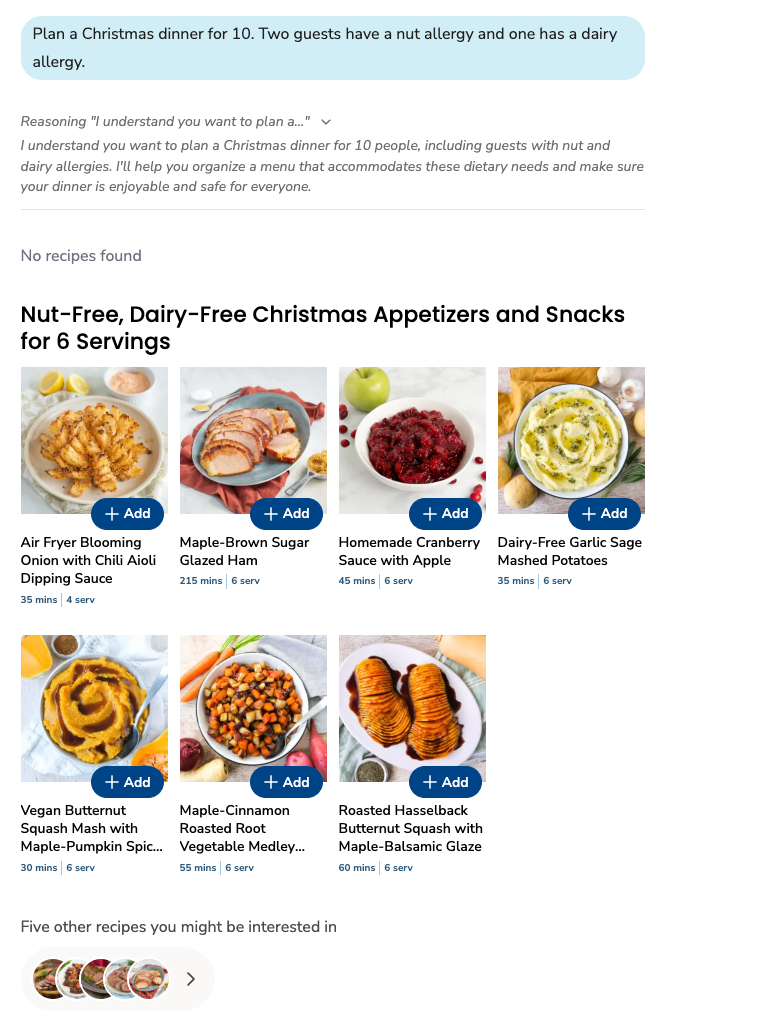Add Air Fryer Blooming Onion recipe

[129, 513]
